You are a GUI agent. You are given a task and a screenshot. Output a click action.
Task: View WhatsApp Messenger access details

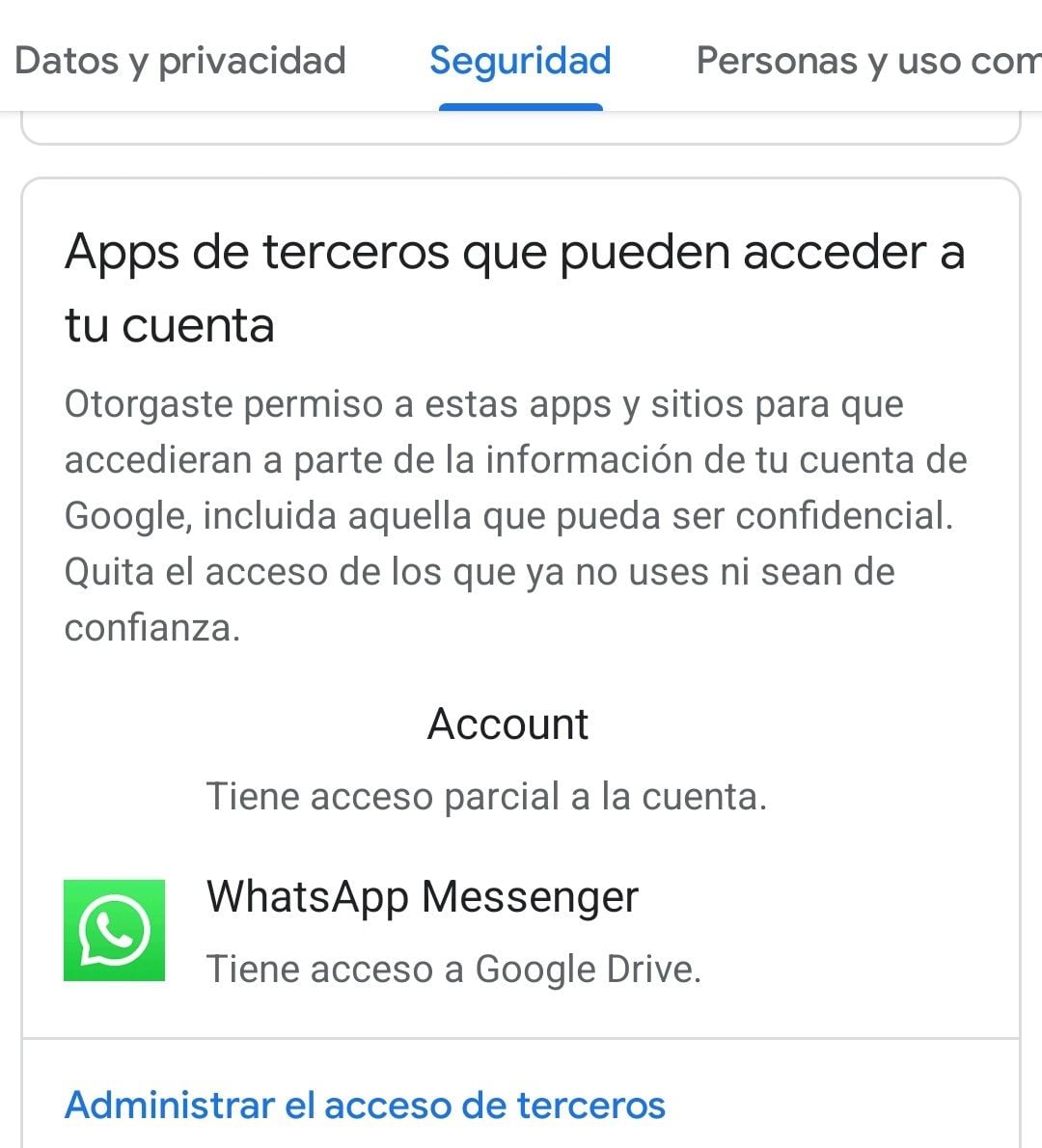tap(423, 930)
